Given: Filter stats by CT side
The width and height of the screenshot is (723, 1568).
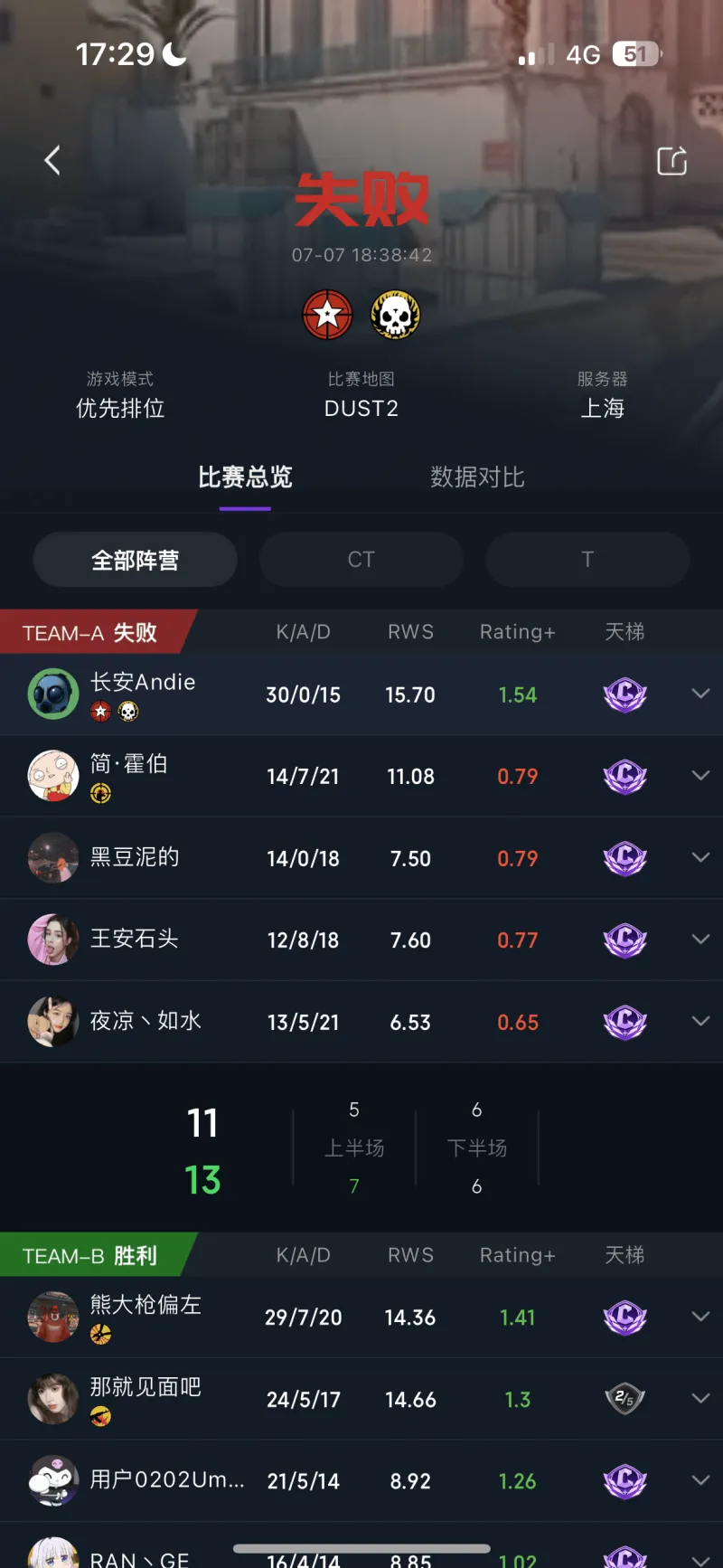Looking at the screenshot, I should [x=361, y=560].
